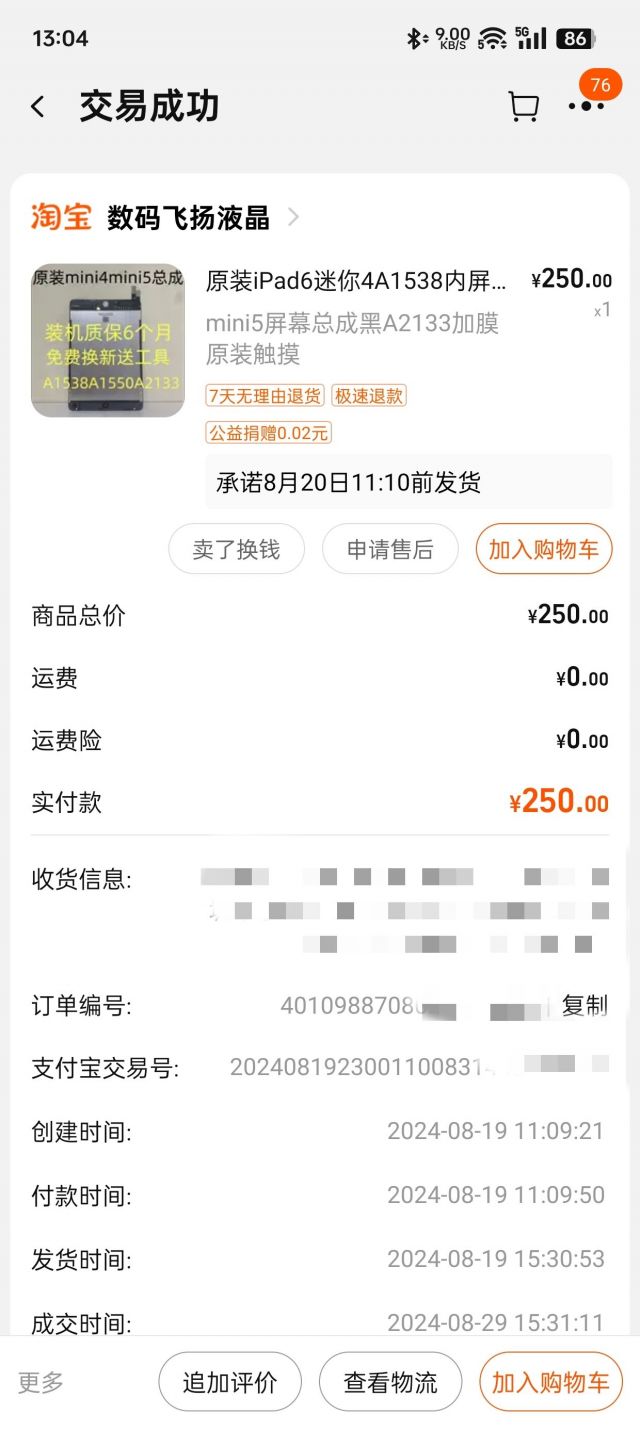The image size is (640, 1430).
Task: Go back from the 交易成功 page
Action: click(x=38, y=107)
